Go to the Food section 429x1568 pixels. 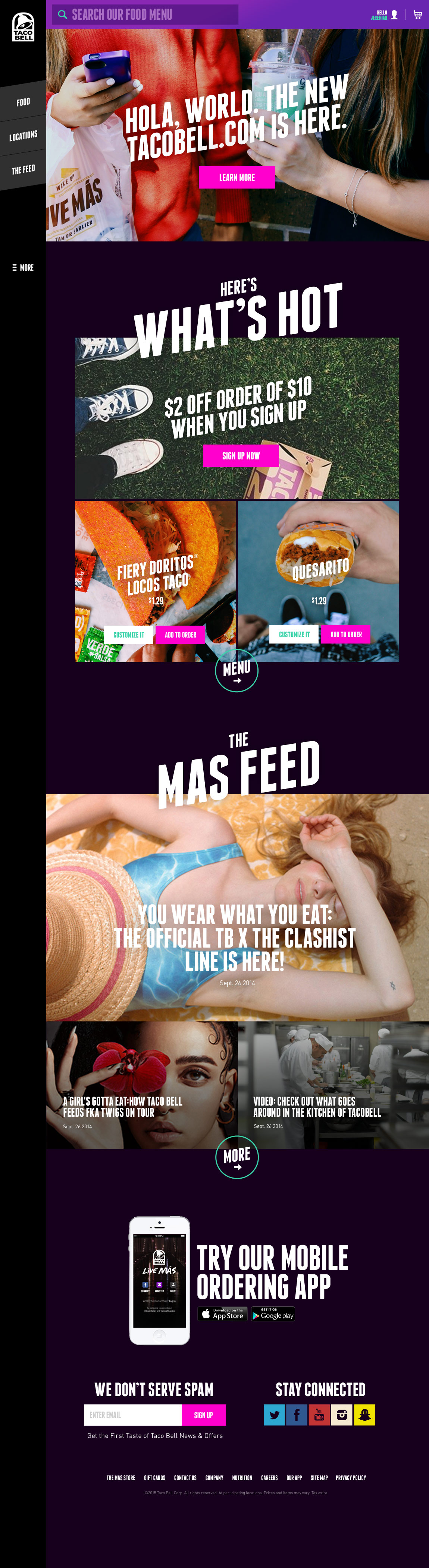point(23,102)
